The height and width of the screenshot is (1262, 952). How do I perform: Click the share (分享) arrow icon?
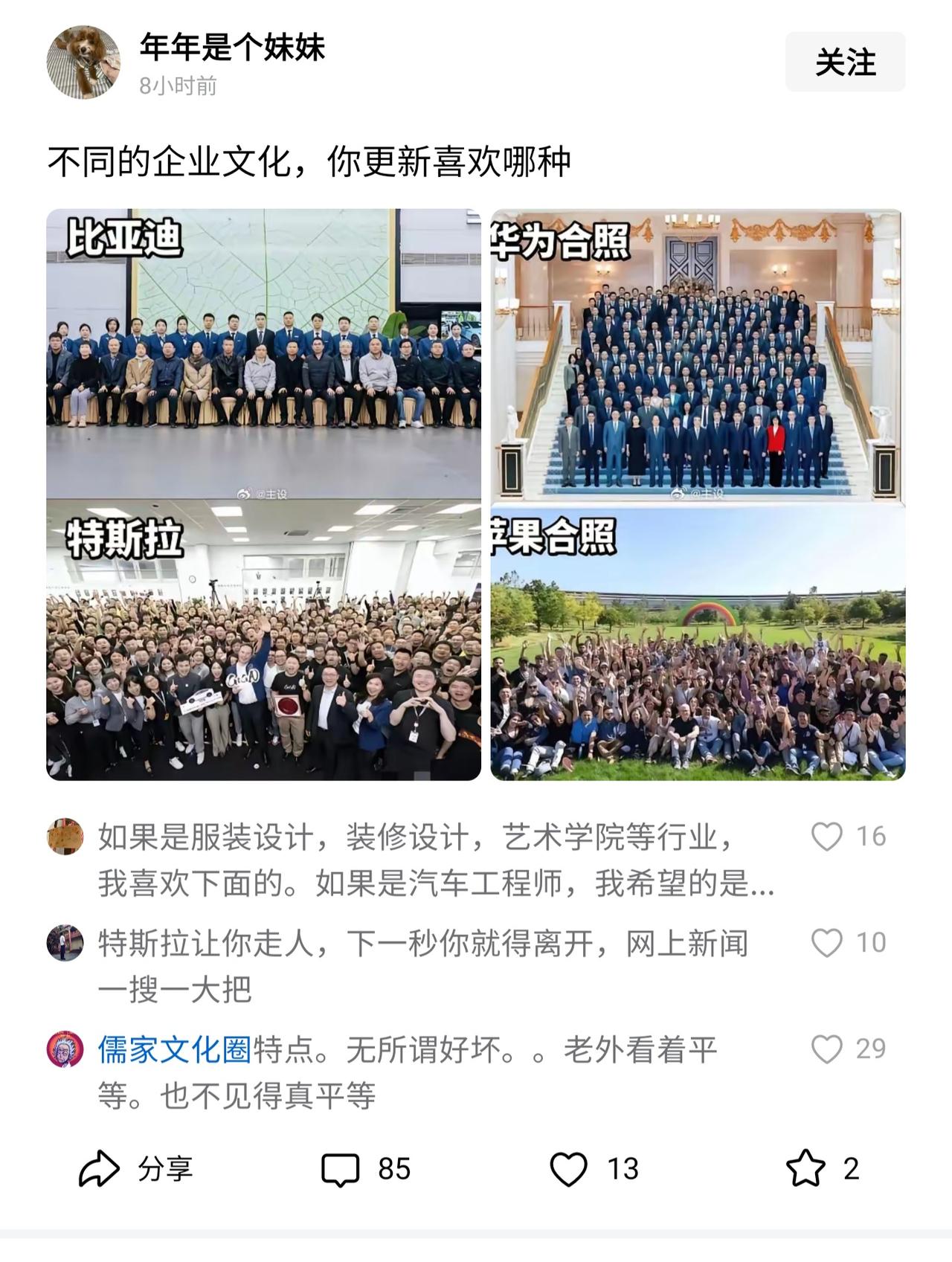pos(98,1168)
